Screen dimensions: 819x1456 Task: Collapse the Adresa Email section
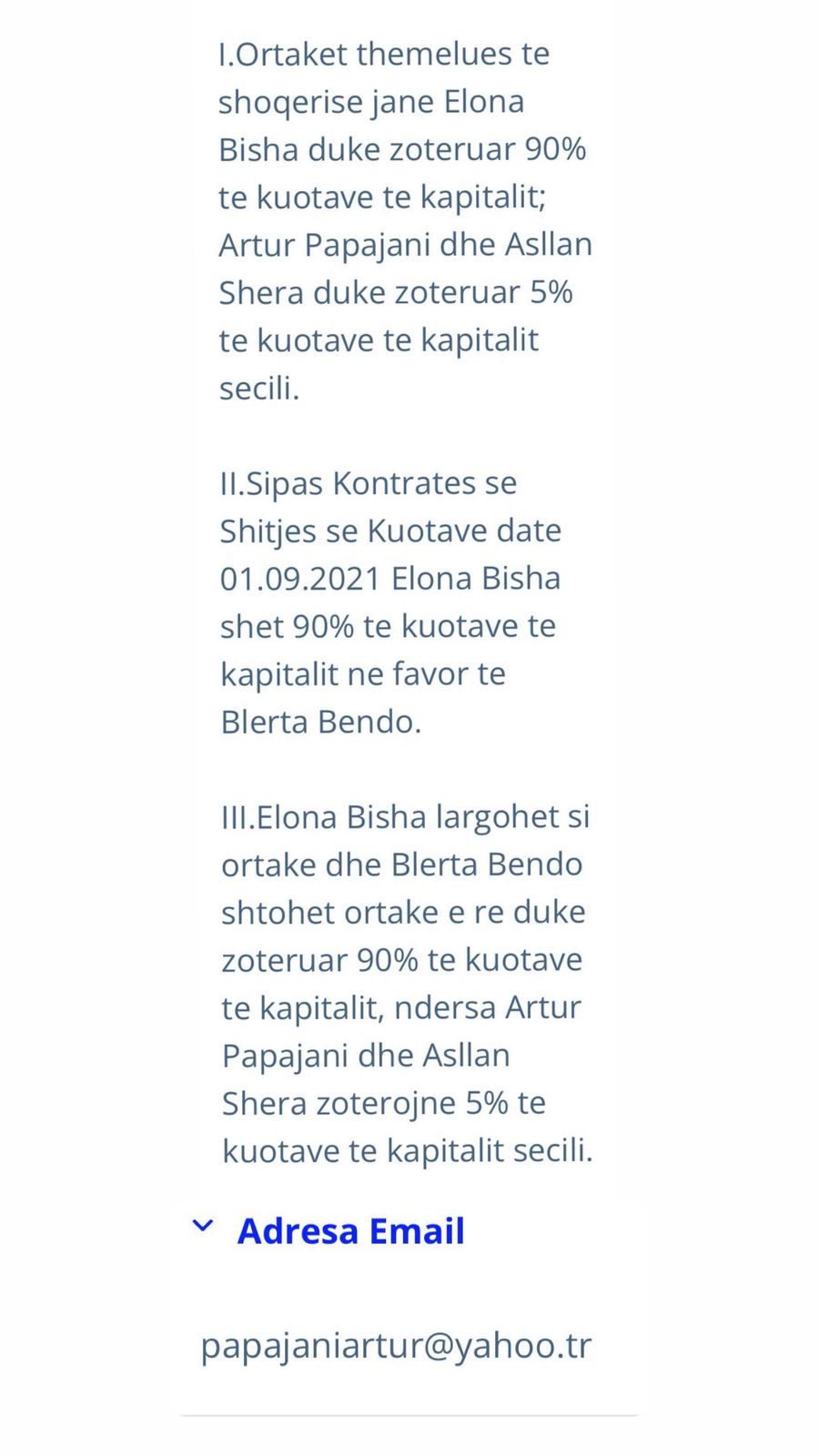click(x=203, y=1227)
